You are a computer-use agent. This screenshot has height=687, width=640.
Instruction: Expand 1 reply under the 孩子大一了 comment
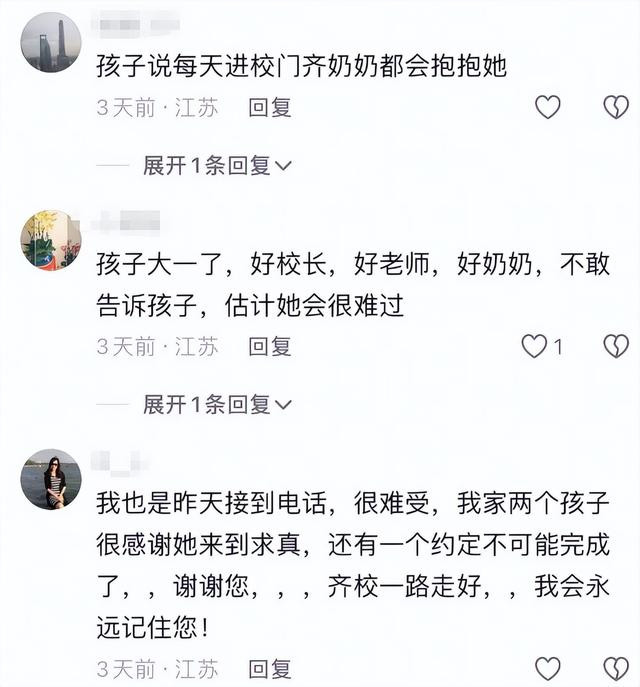(x=216, y=404)
